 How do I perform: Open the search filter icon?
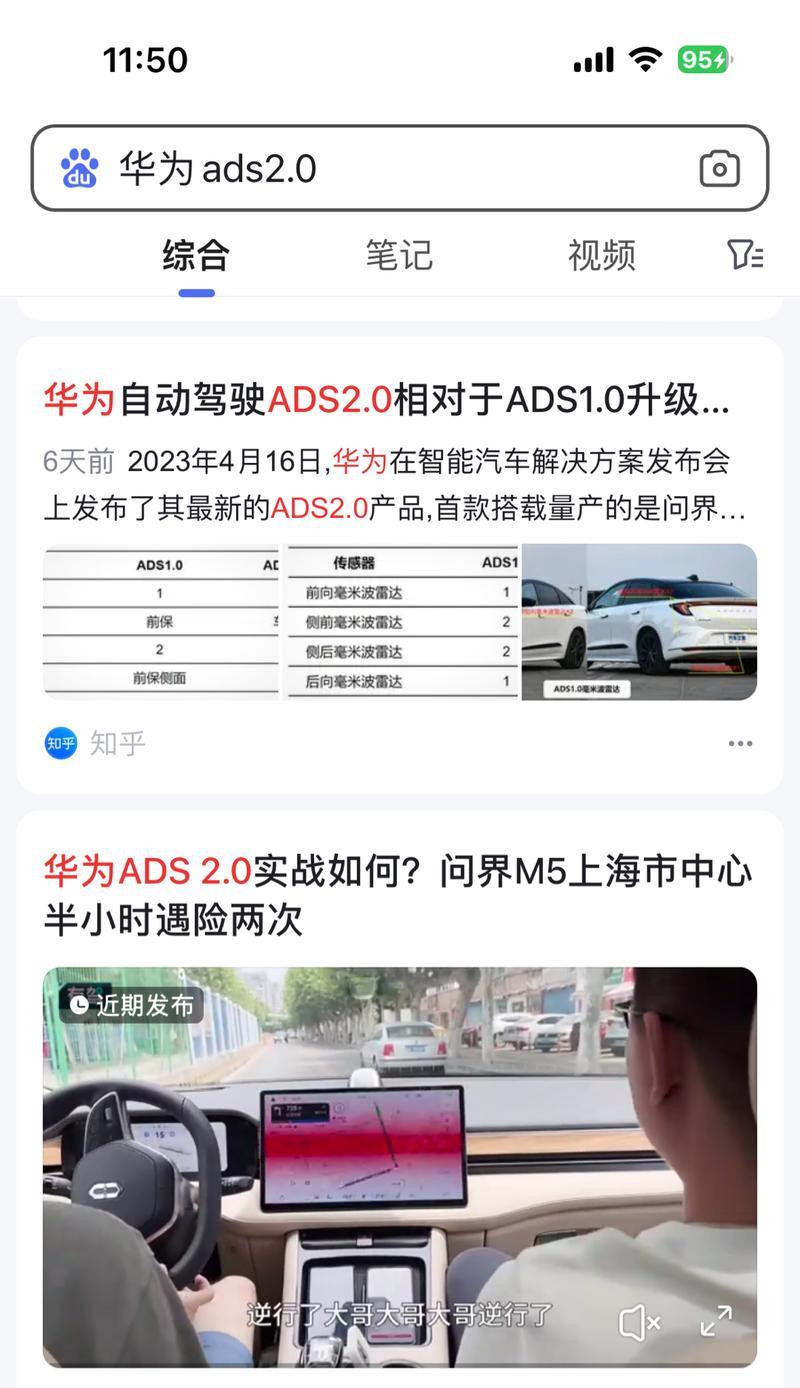745,255
